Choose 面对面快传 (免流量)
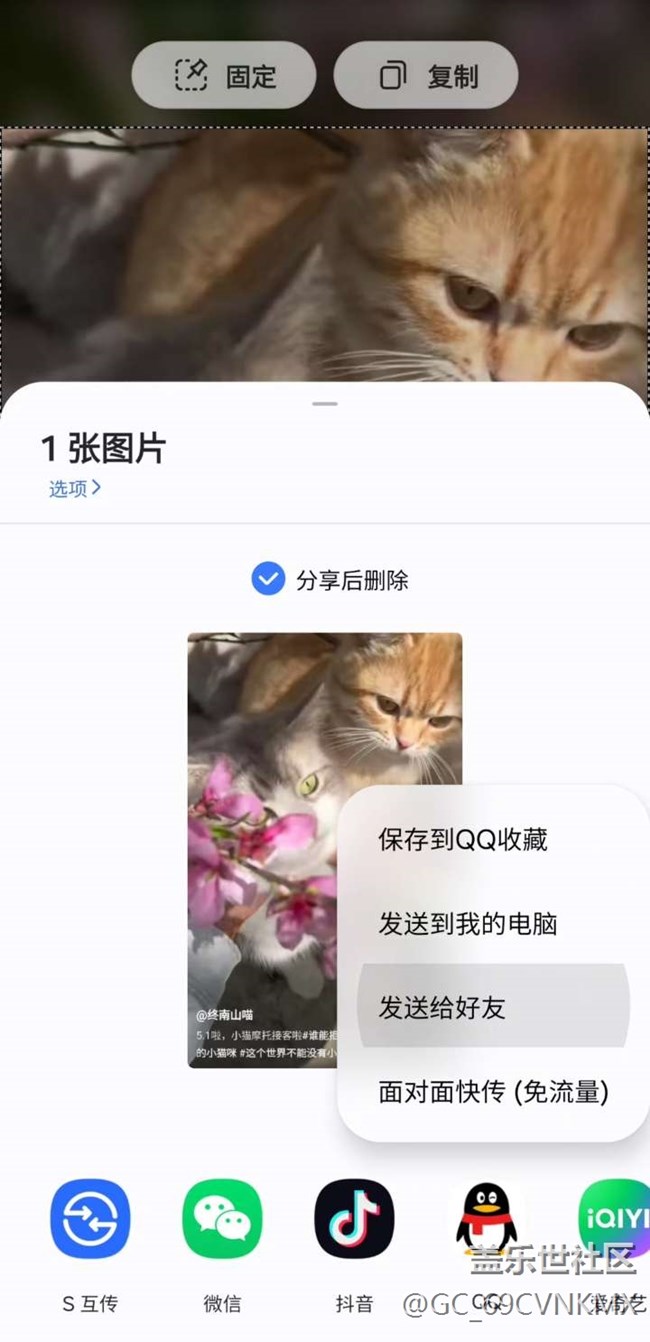Viewport: 650px width, 1342px height. (492, 1091)
